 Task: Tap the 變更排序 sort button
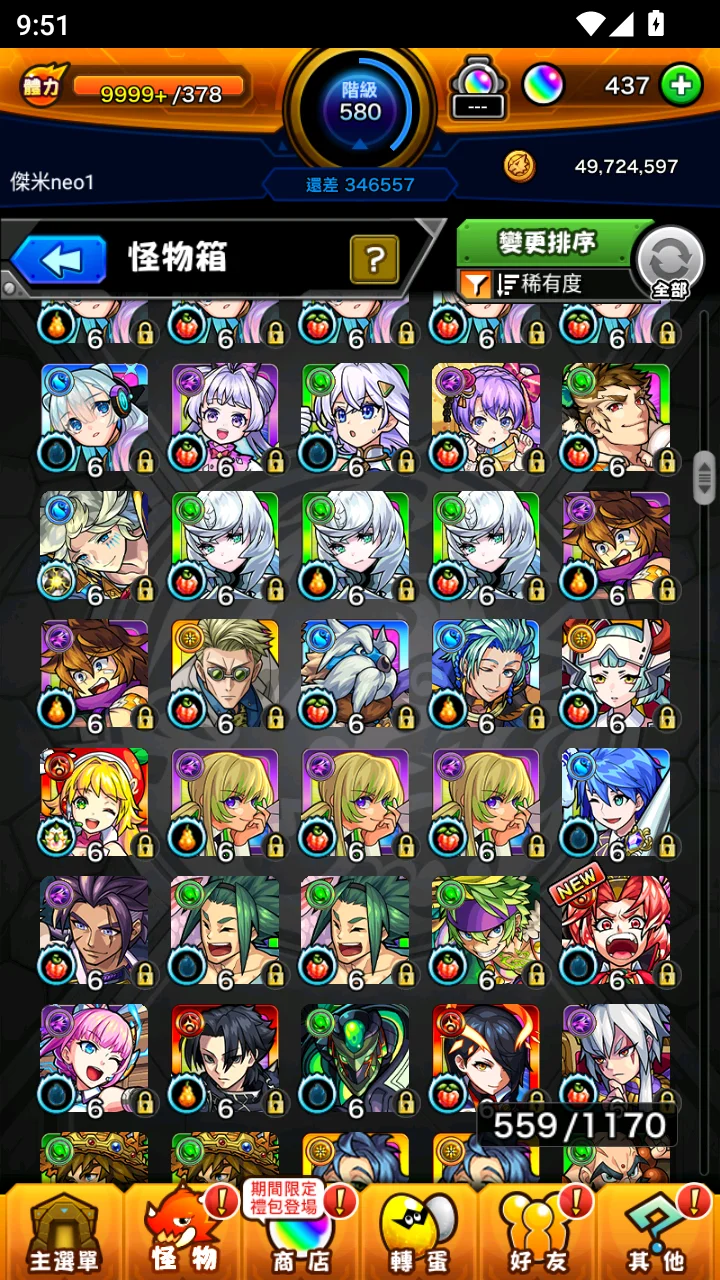pyautogui.click(x=547, y=243)
